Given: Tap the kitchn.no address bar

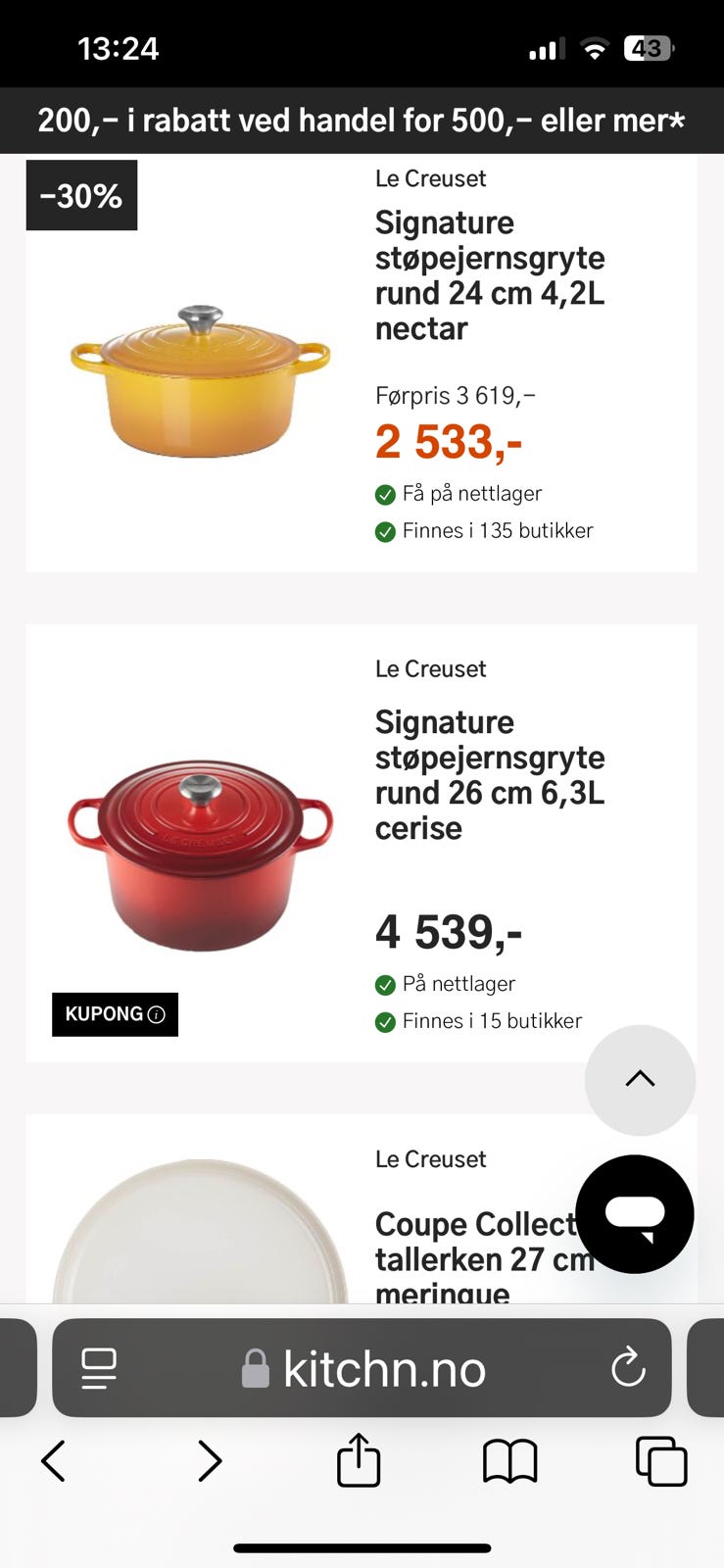Looking at the screenshot, I should [x=382, y=1368].
